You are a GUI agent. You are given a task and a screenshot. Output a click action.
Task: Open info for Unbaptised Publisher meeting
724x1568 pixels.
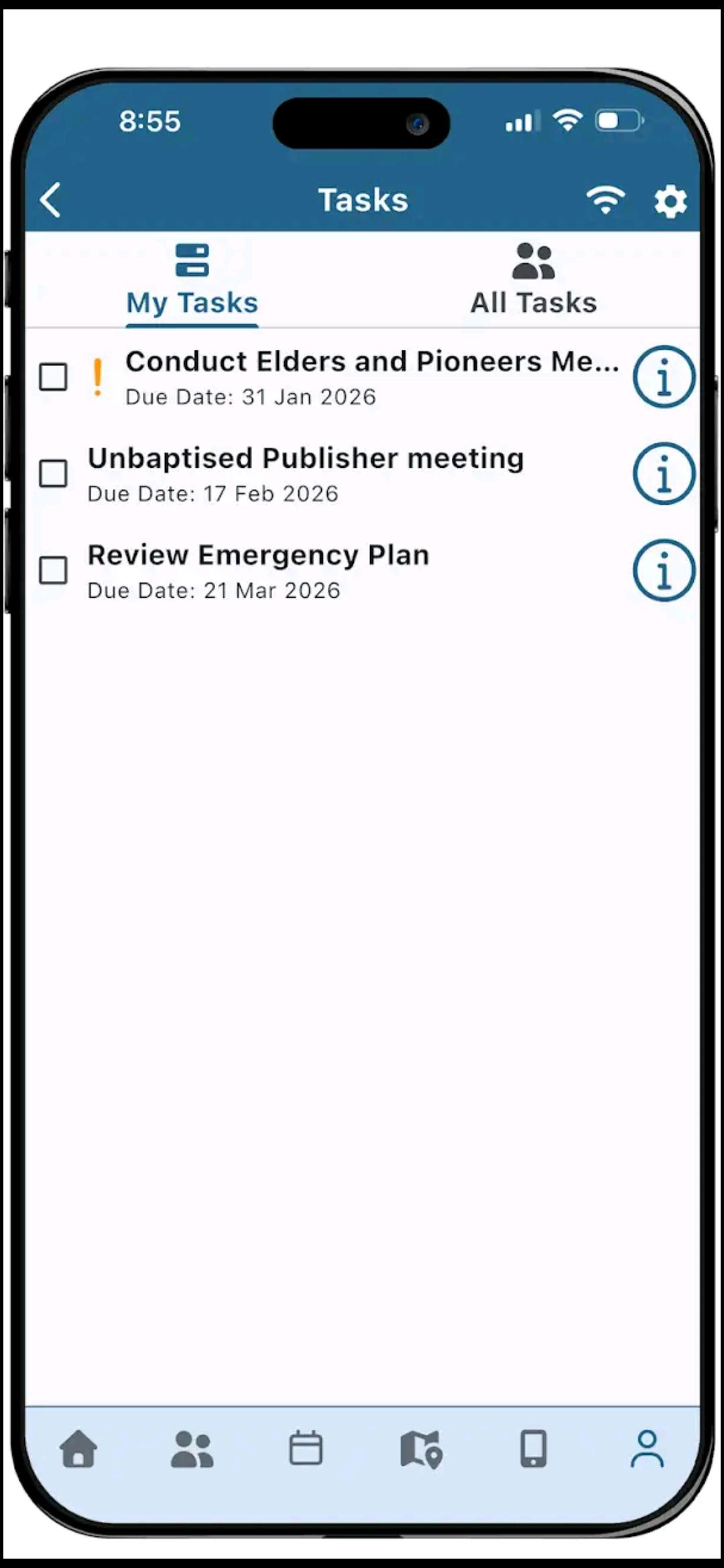point(664,474)
